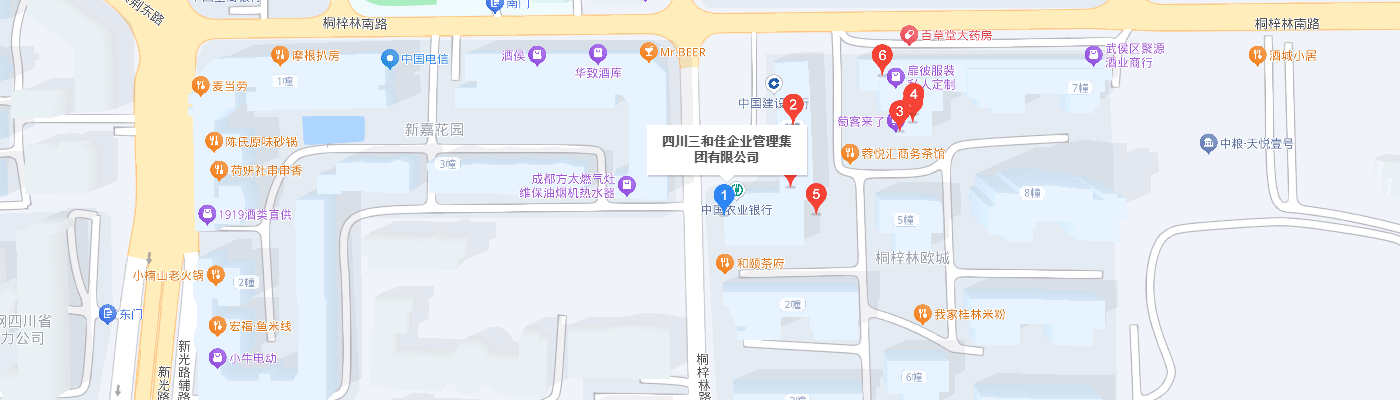
Task: Select the blue marker numbered 1
Action: point(723,195)
